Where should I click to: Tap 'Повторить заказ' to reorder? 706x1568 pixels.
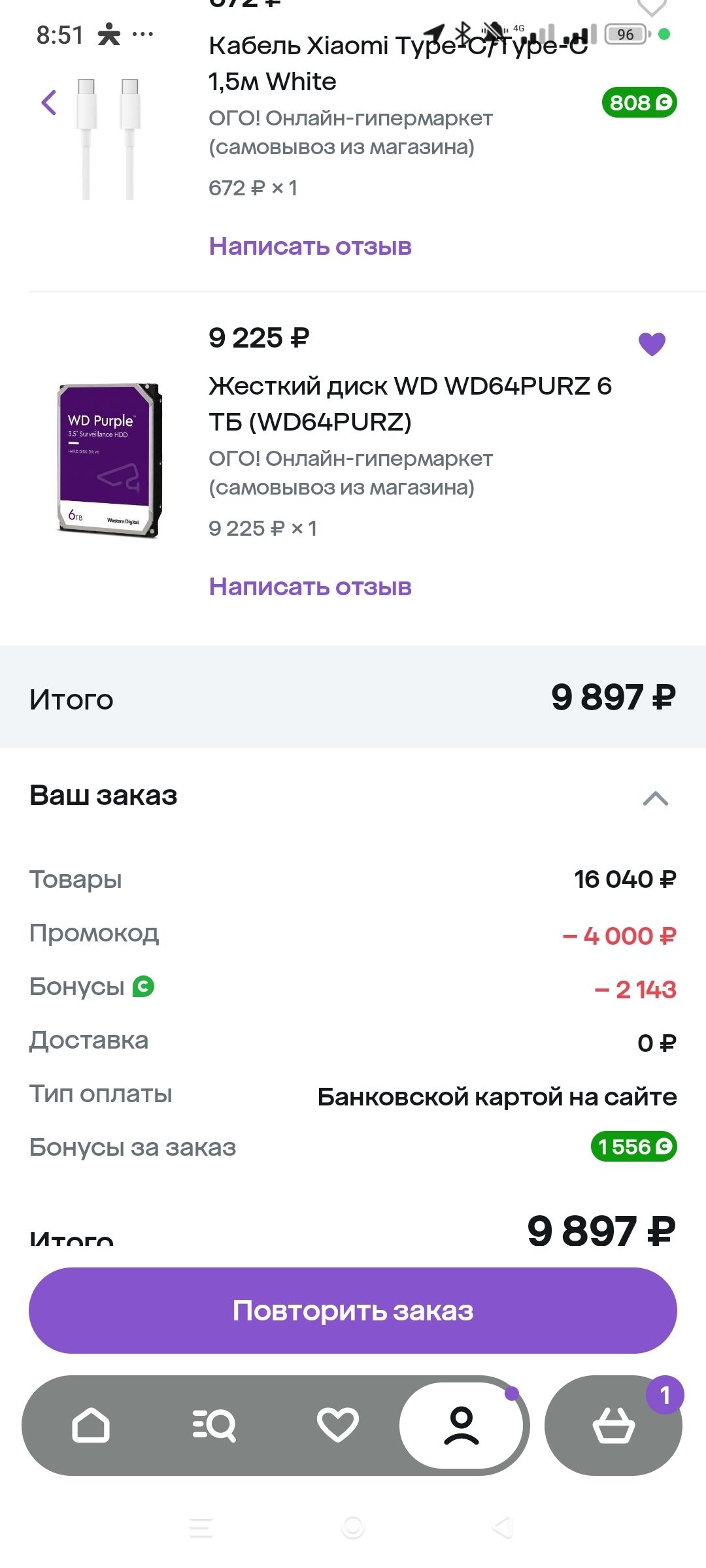[353, 1311]
